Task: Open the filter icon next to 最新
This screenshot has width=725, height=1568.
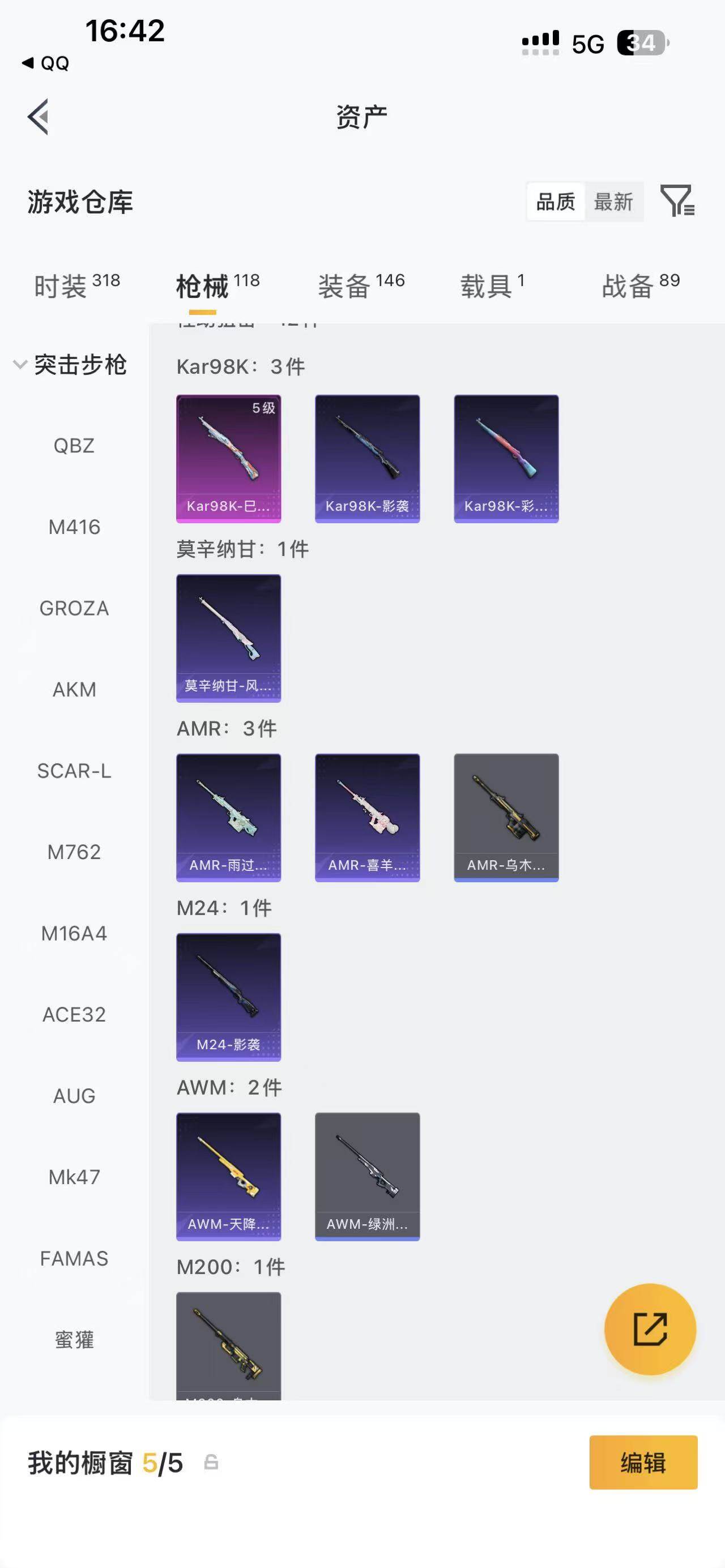Action: (677, 202)
